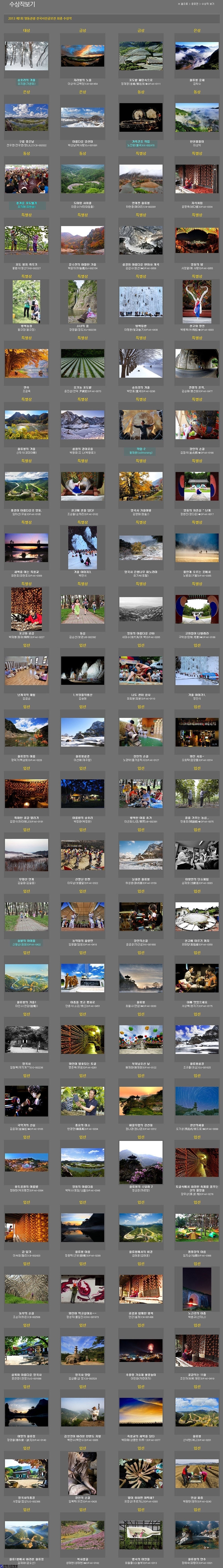Open the green crop field rows photo
223x1568 pixels.
82,363
